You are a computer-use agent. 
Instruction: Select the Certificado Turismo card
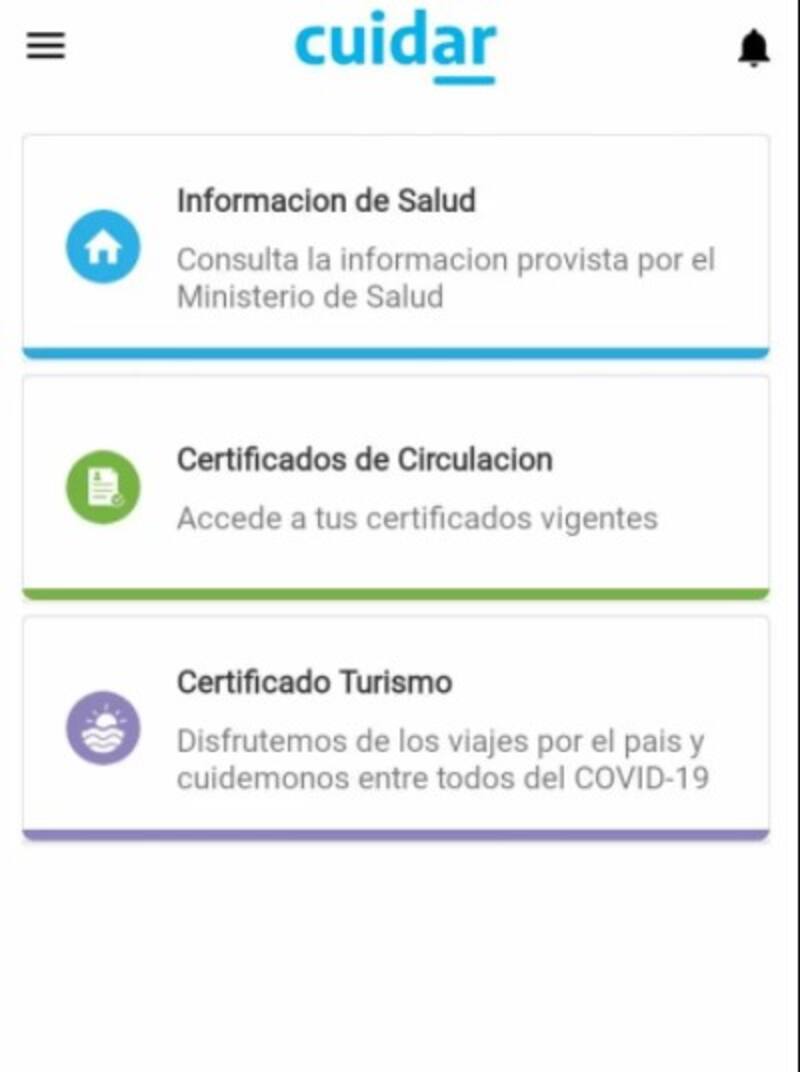point(396,728)
